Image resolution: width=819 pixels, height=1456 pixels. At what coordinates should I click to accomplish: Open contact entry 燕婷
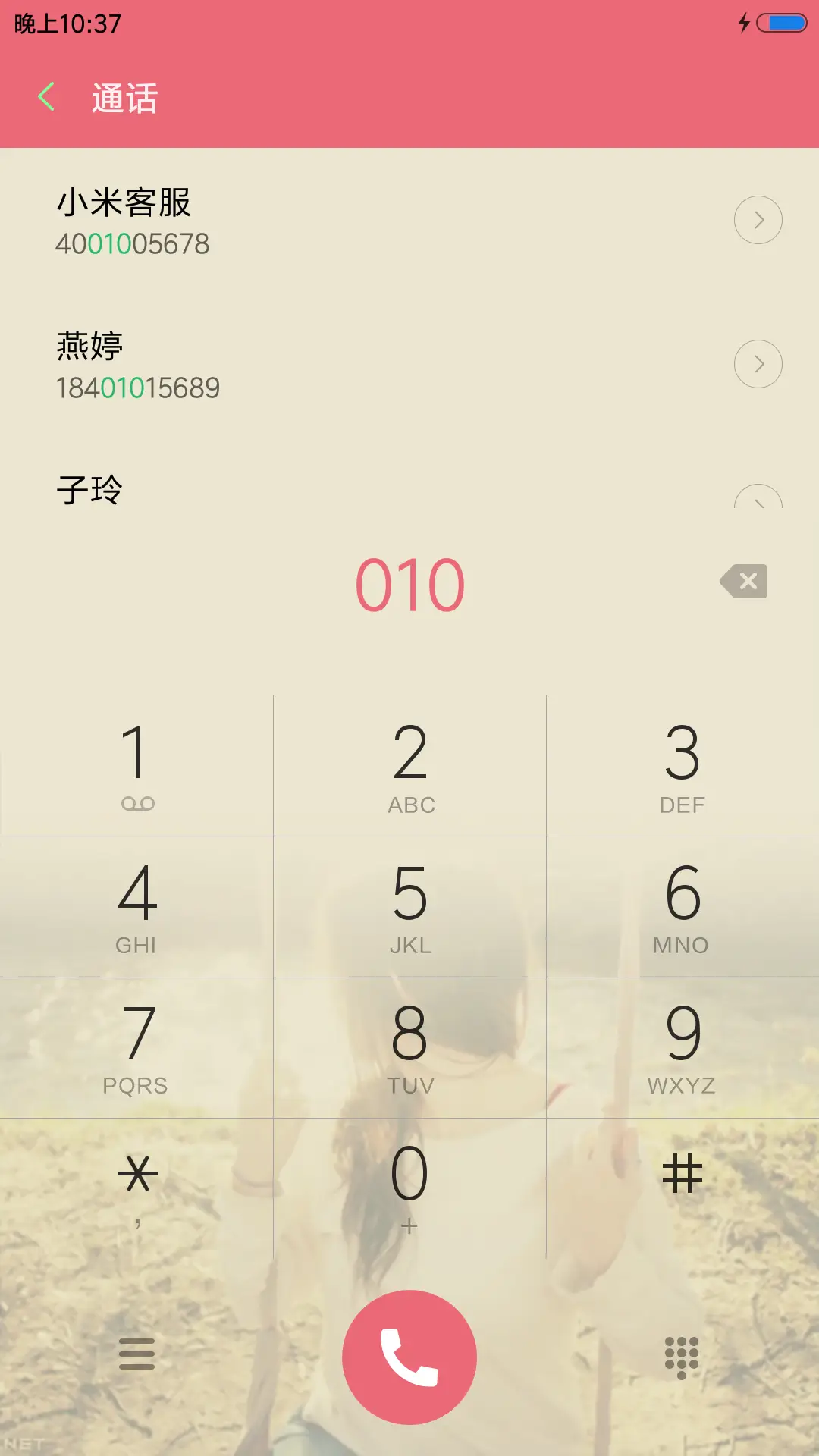pos(227,364)
